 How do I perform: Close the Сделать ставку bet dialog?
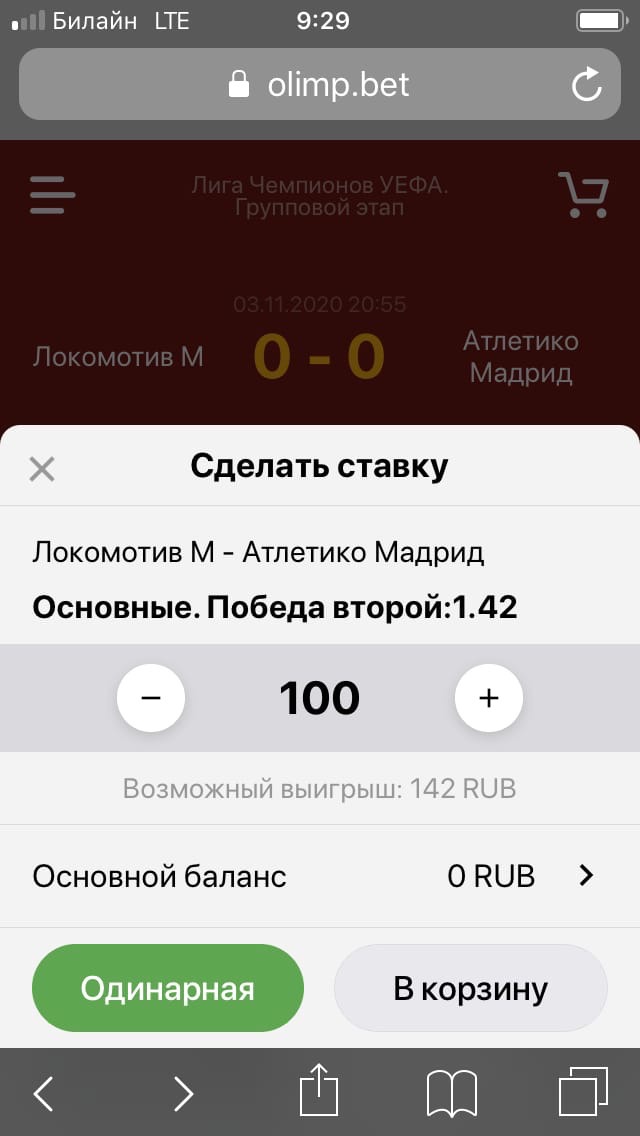pyautogui.click(x=42, y=469)
